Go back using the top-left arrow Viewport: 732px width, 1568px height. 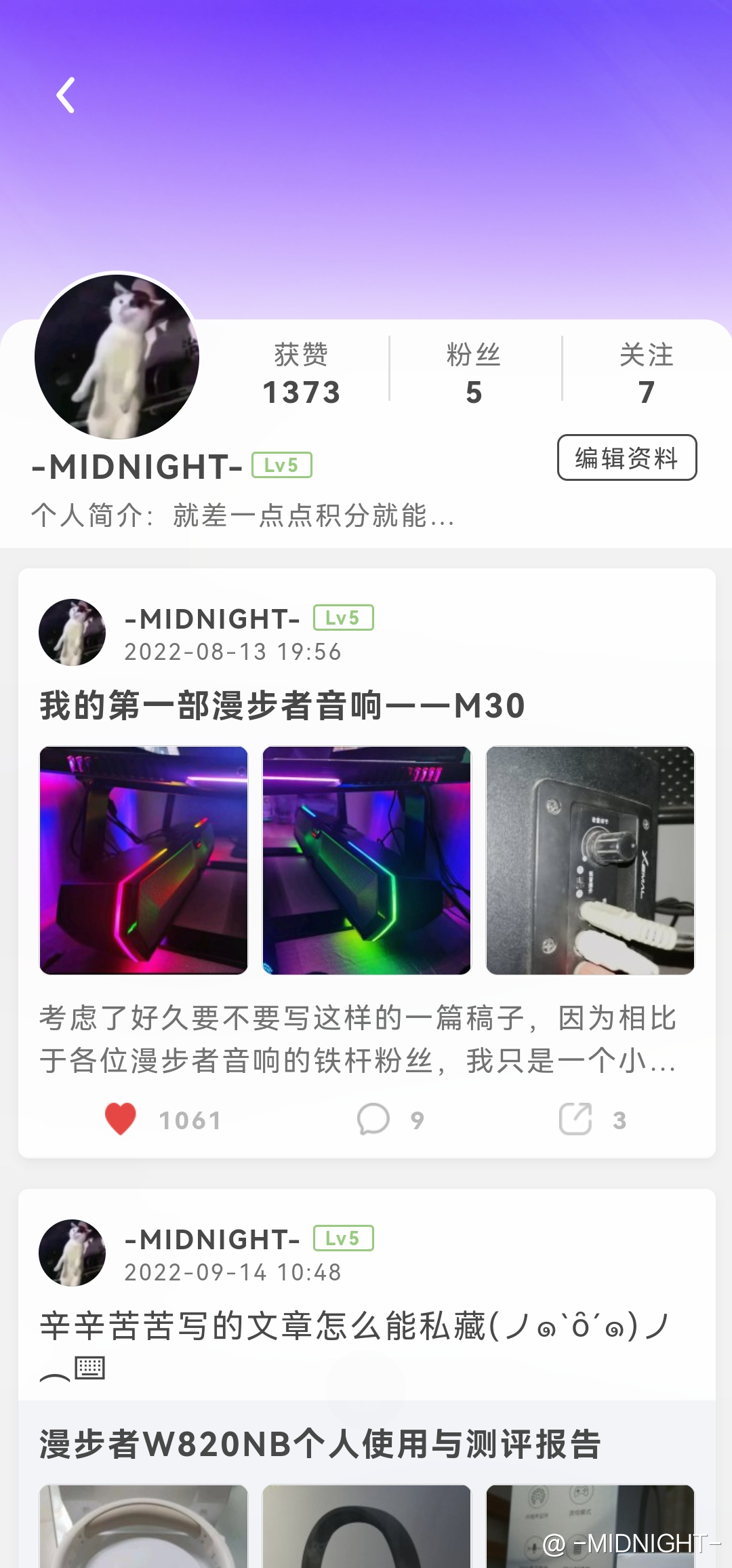(66, 95)
